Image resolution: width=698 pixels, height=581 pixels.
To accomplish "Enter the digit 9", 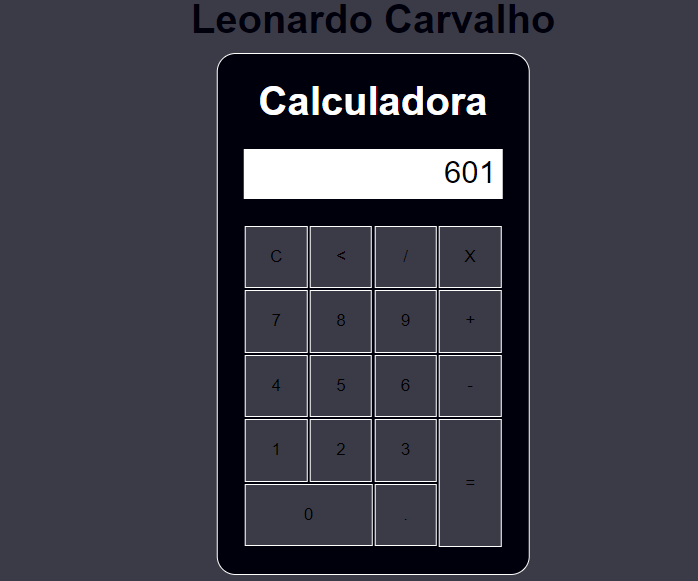I will click(405, 321).
